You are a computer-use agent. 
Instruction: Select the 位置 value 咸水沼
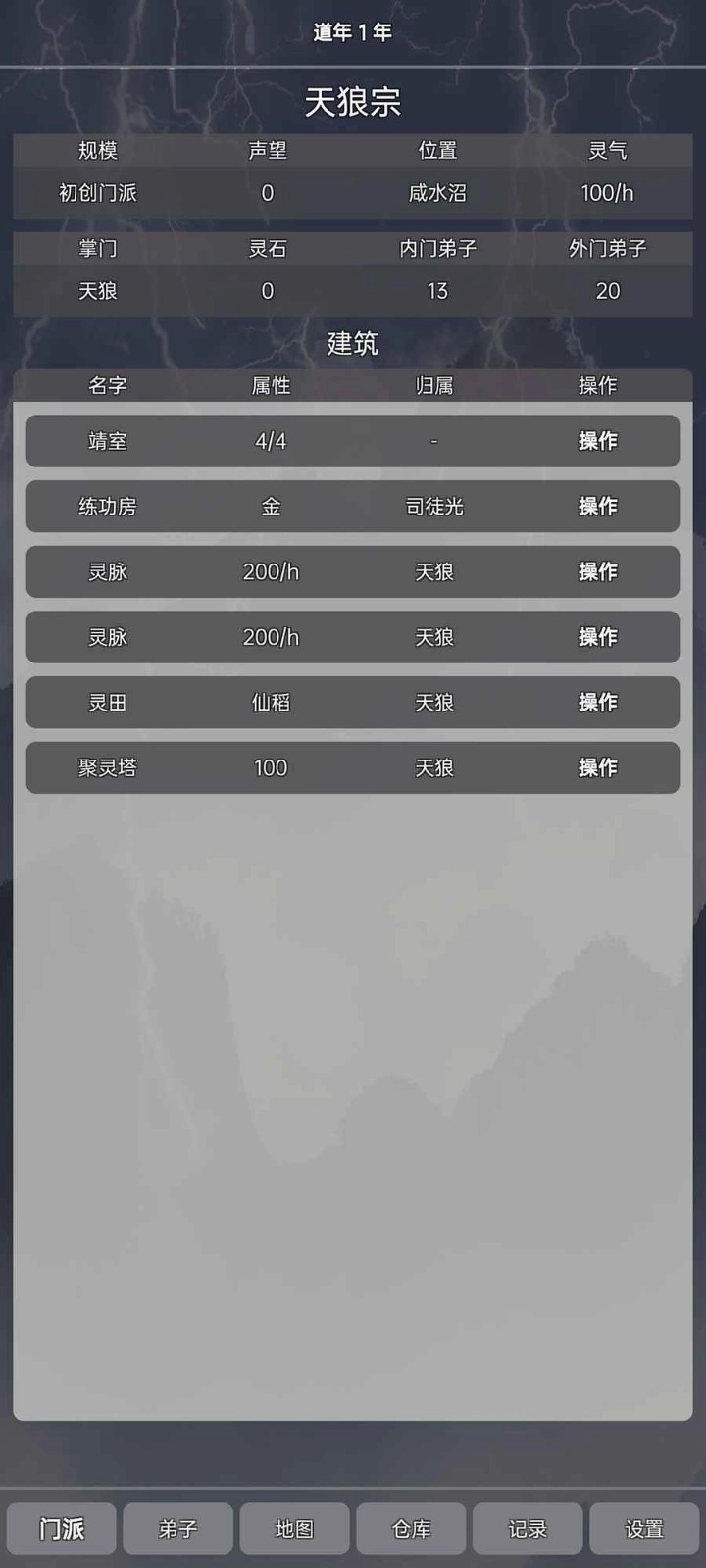point(437,193)
